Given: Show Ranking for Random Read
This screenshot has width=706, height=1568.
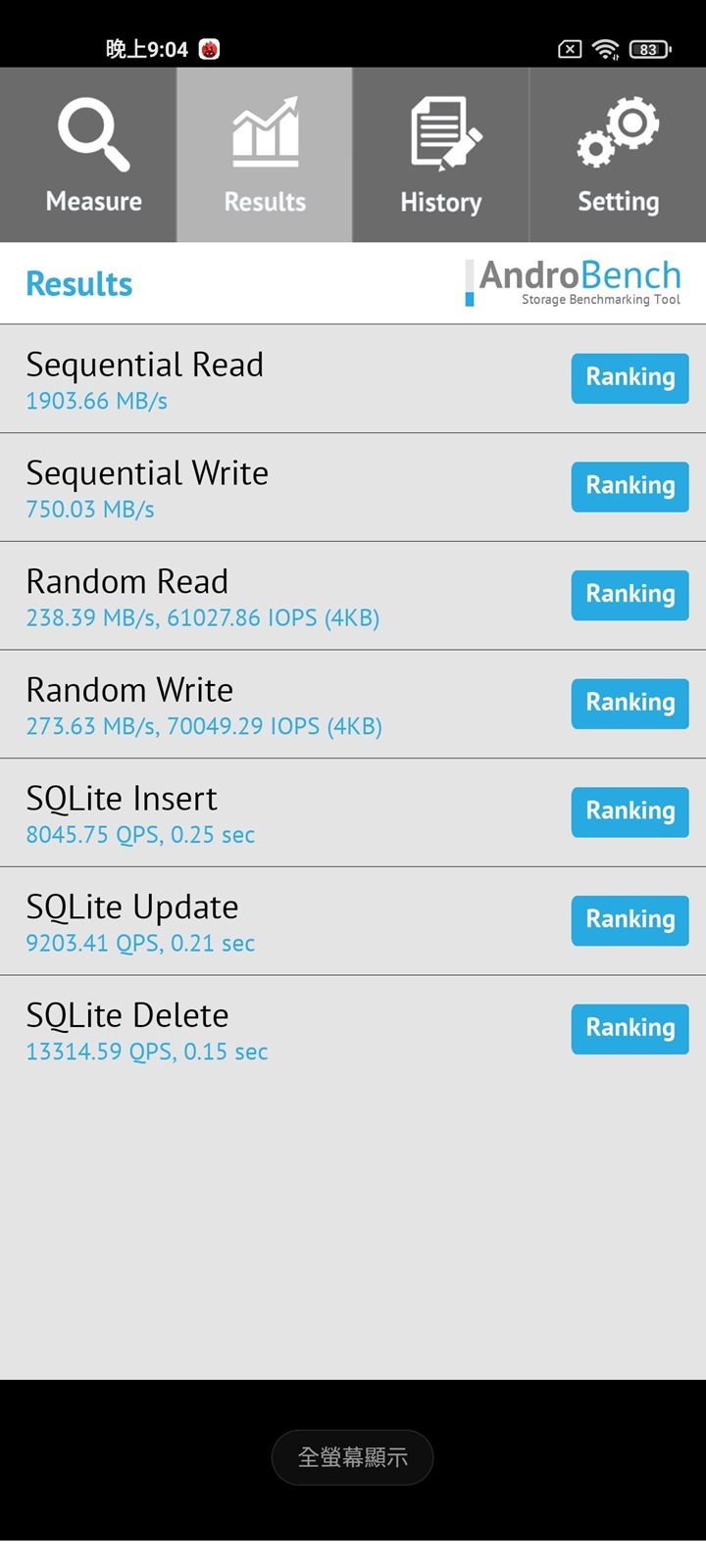Looking at the screenshot, I should point(630,594).
